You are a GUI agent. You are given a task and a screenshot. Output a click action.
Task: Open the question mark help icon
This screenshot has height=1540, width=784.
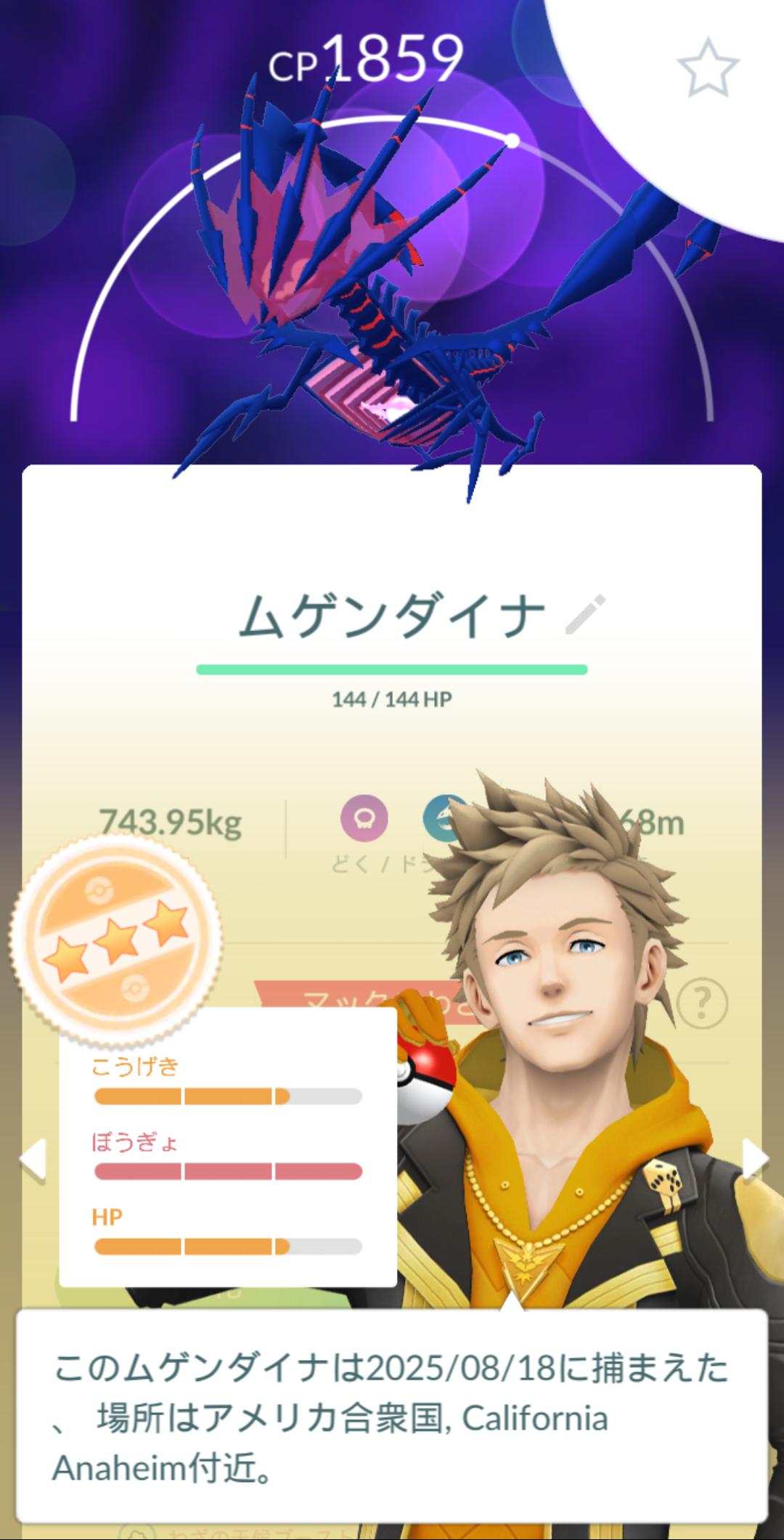tap(701, 1004)
